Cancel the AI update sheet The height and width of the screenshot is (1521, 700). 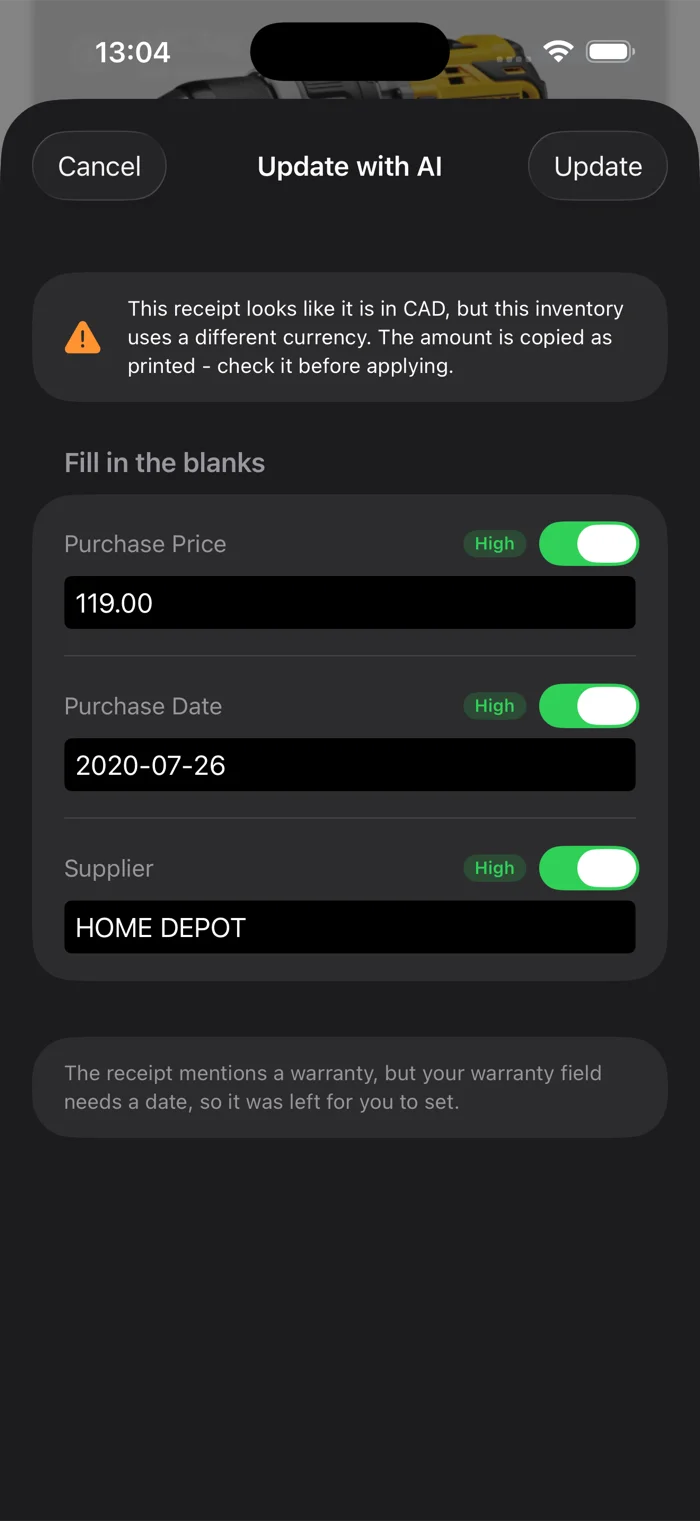(99, 166)
